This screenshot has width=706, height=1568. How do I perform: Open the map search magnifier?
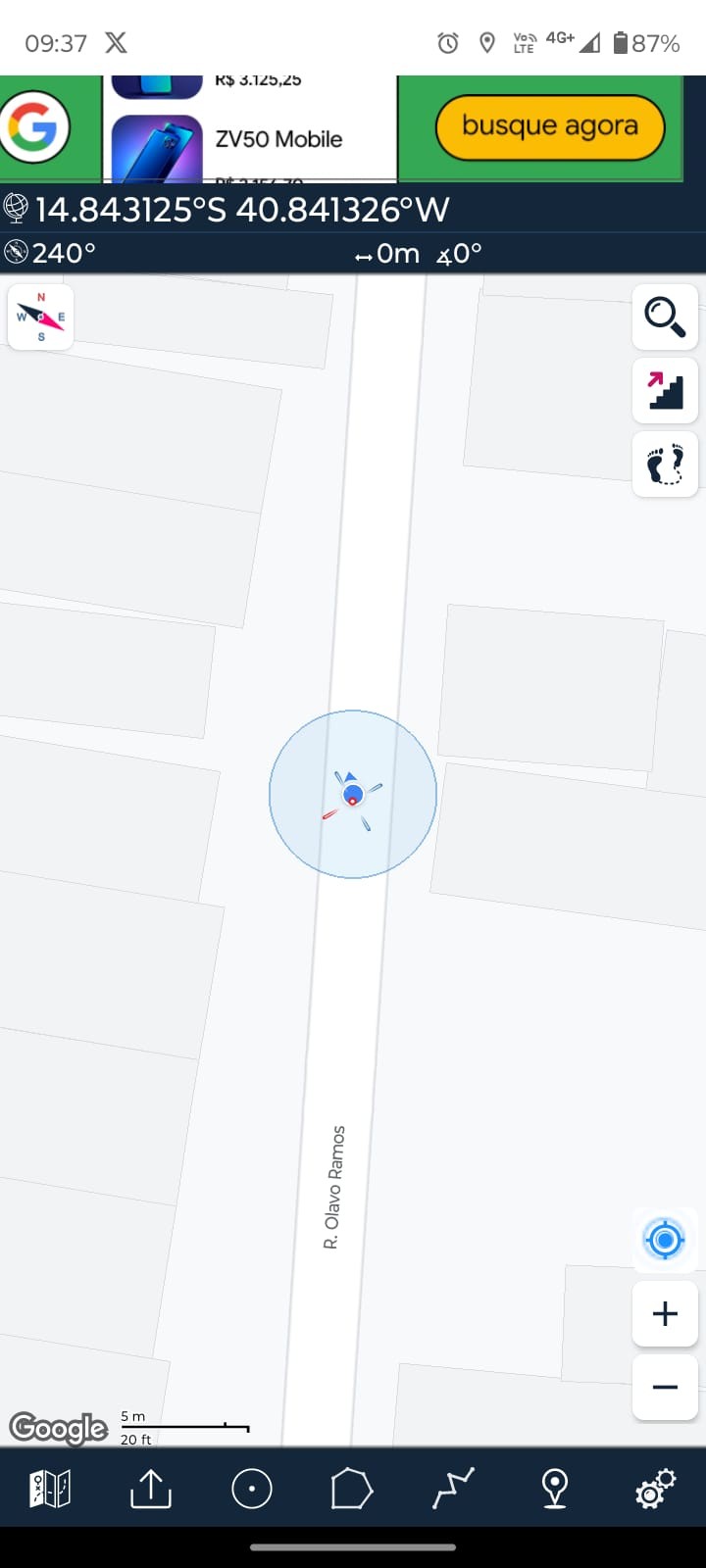[x=665, y=317]
